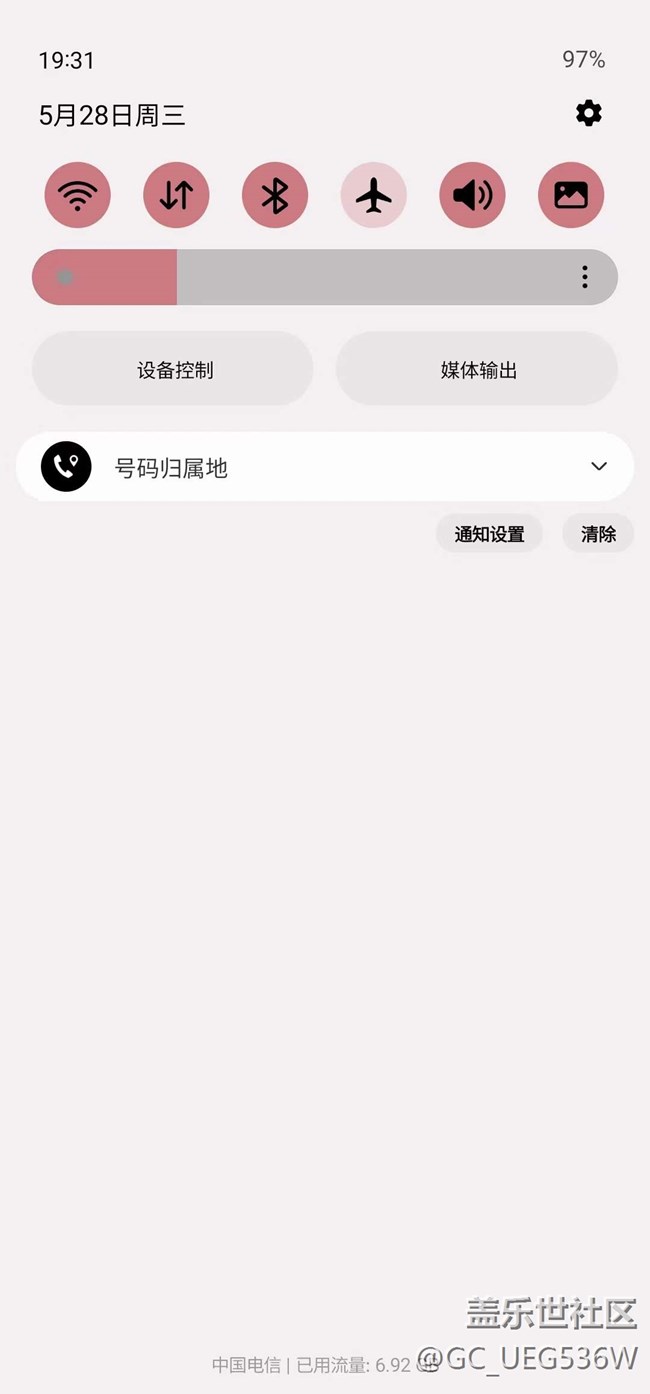The image size is (650, 1394).
Task: Disable Bluetooth in quick settings
Action: [275, 195]
